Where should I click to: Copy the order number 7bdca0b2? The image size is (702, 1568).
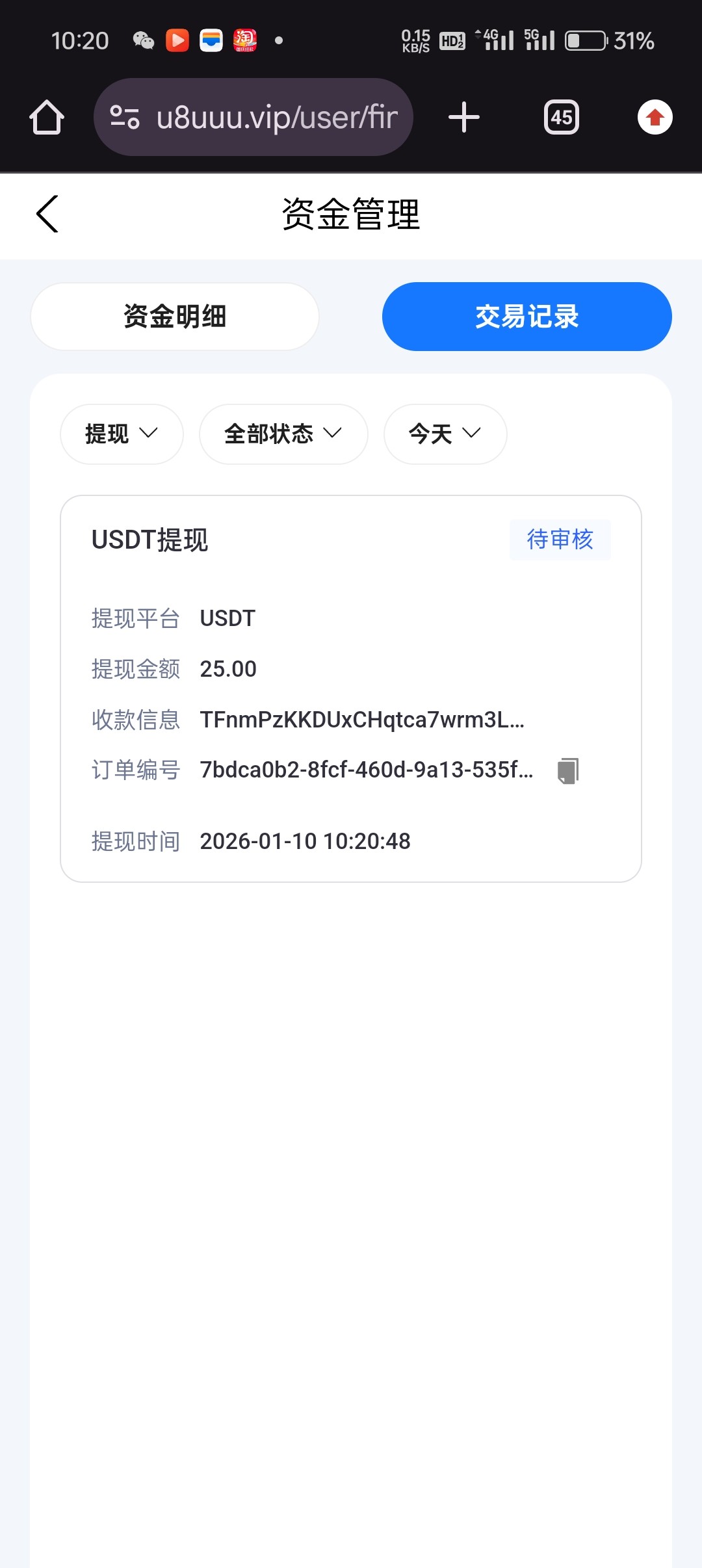point(568,771)
